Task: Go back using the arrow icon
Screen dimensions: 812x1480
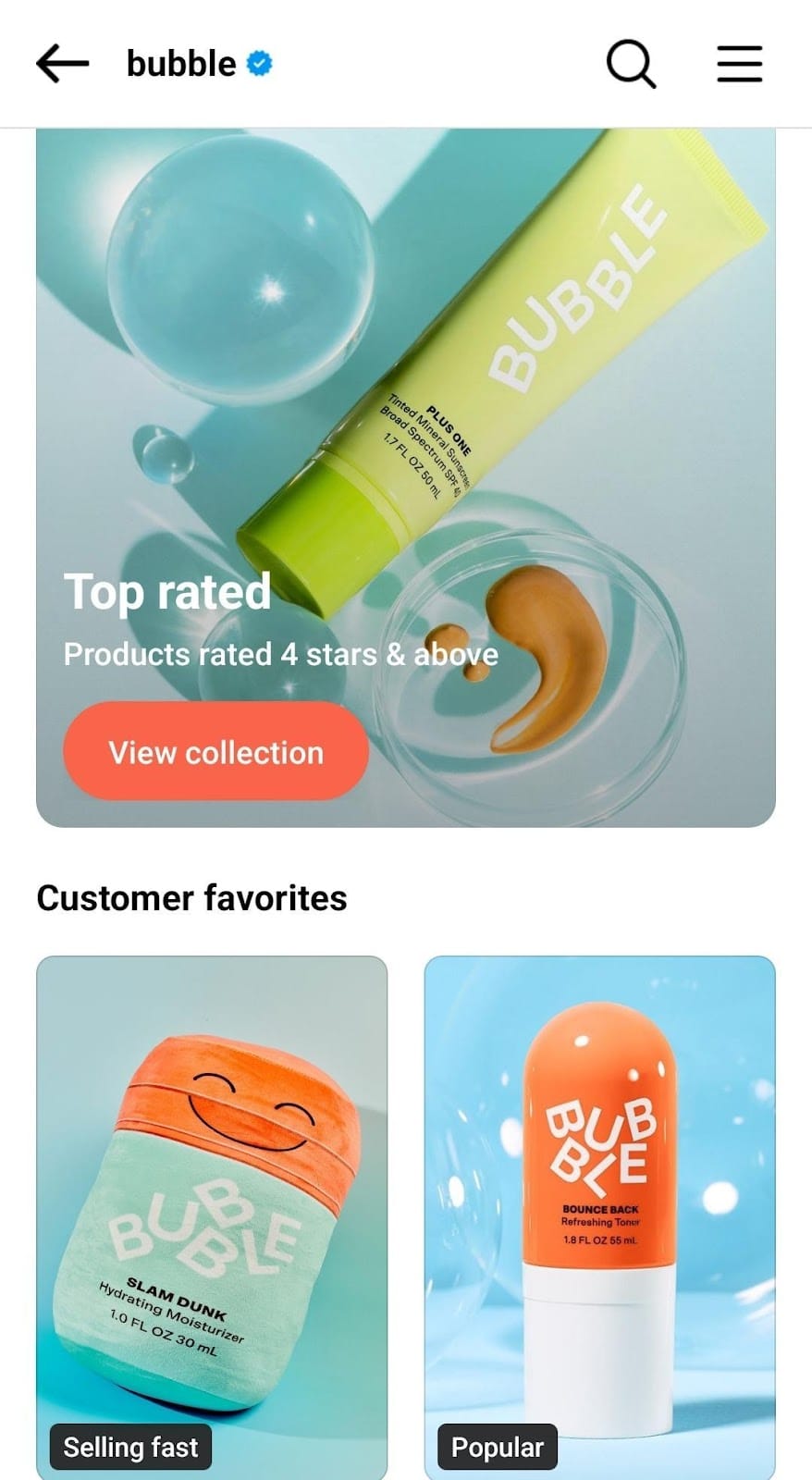Action: click(x=63, y=64)
